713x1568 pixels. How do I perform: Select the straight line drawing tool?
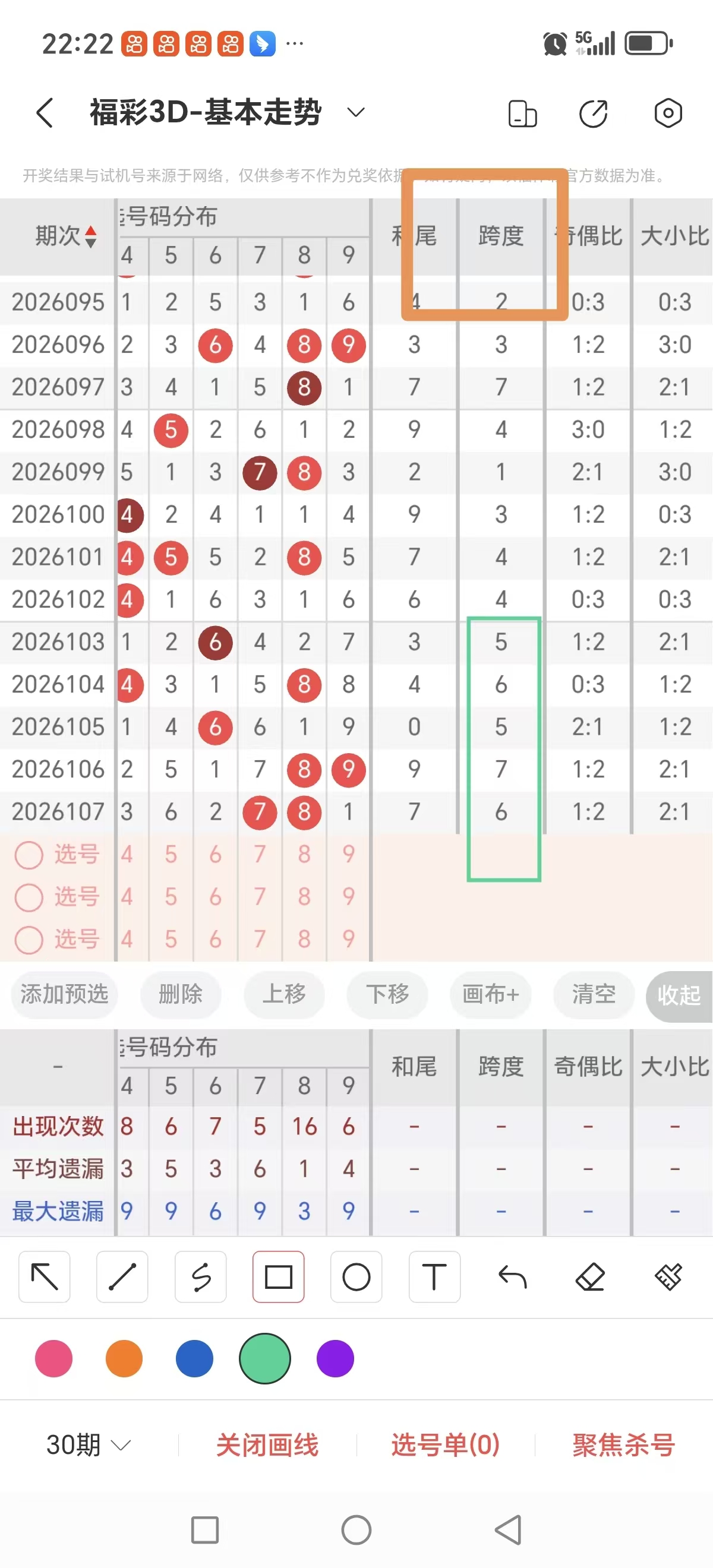[x=122, y=1278]
